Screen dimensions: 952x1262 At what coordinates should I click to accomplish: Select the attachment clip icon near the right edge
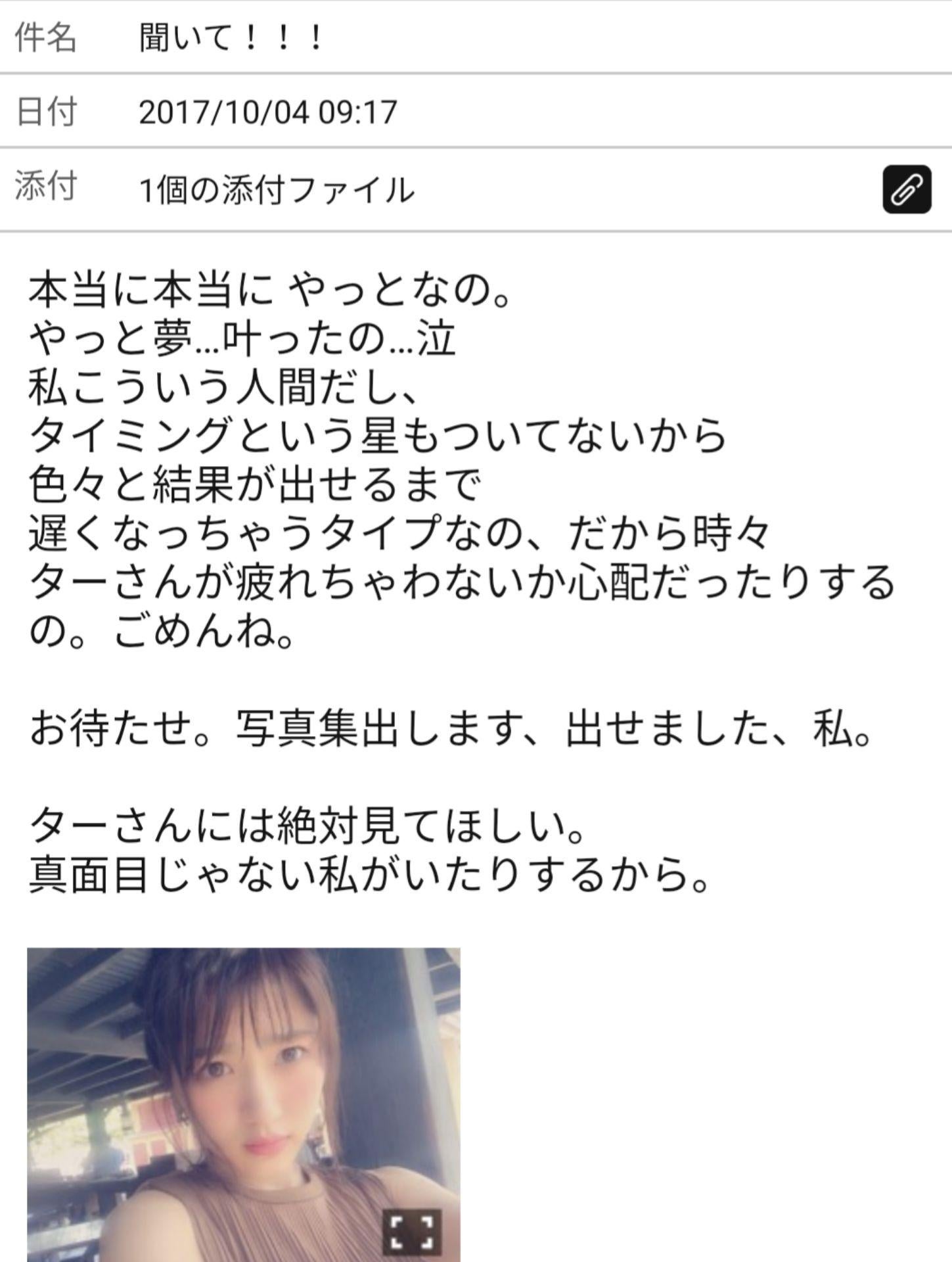pos(907,190)
